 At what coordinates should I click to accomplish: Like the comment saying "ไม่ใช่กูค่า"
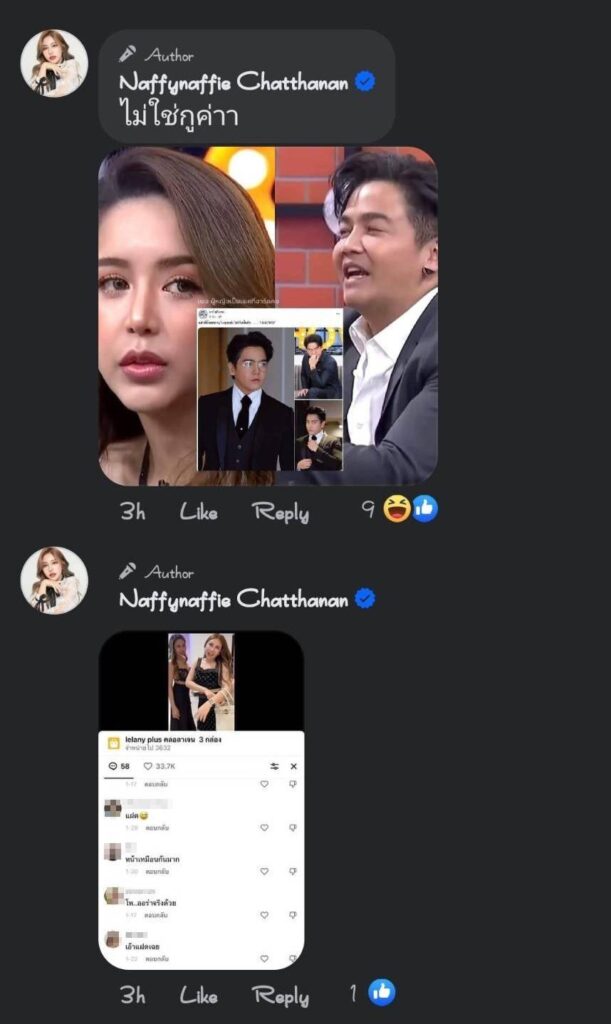pyautogui.click(x=199, y=512)
